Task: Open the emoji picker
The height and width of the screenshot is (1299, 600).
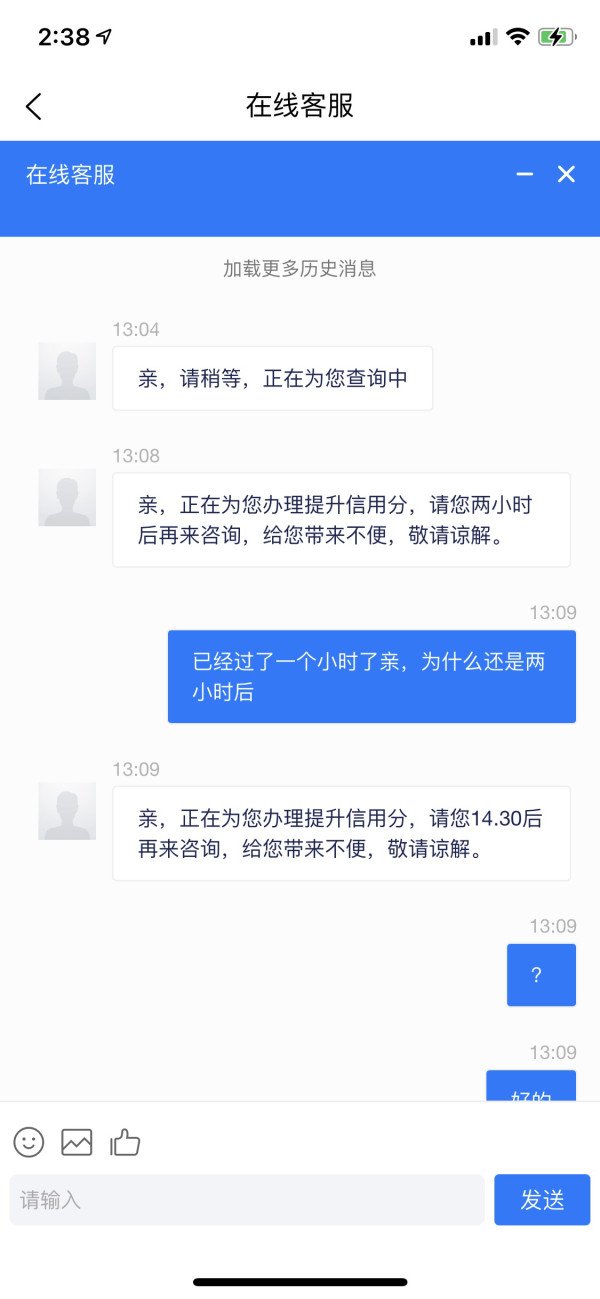Action: pyautogui.click(x=29, y=1141)
